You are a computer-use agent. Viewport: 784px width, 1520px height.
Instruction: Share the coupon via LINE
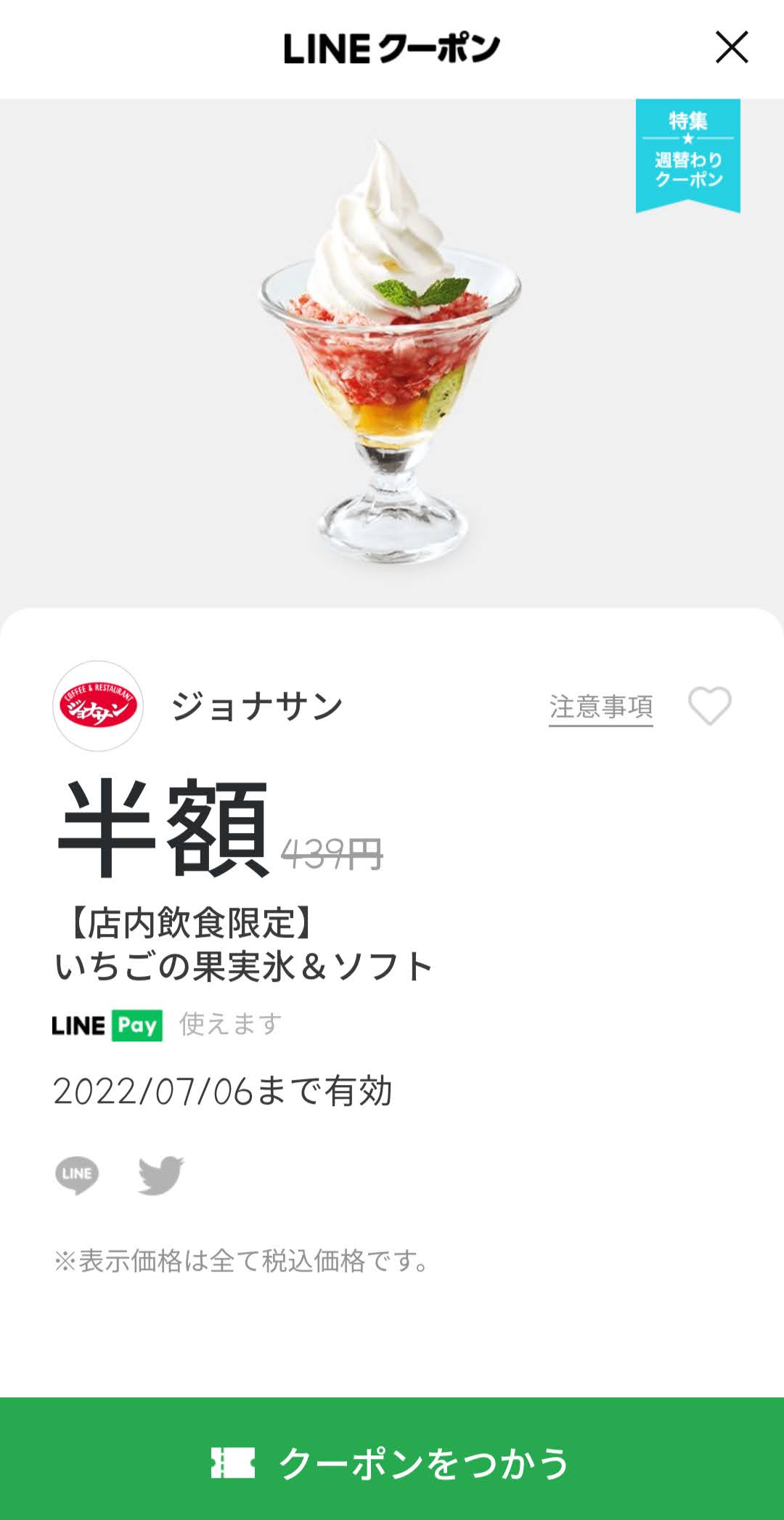(x=77, y=1174)
